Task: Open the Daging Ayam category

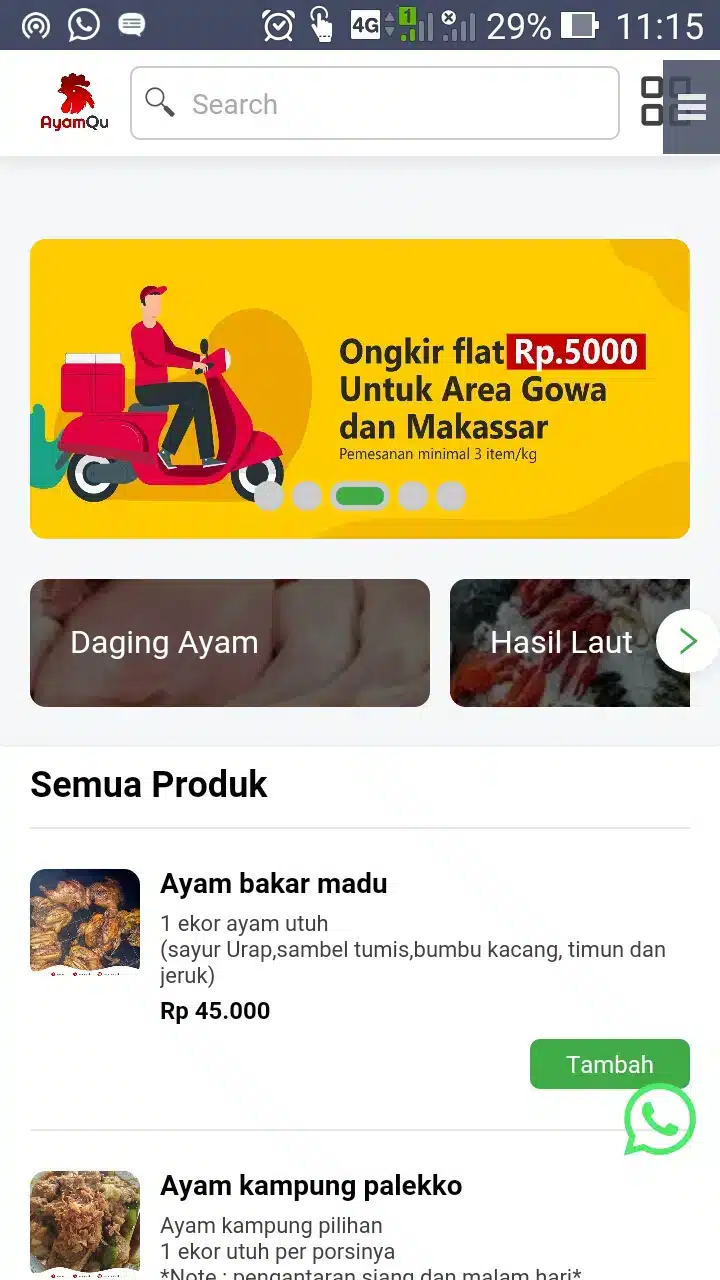Action: (x=230, y=643)
